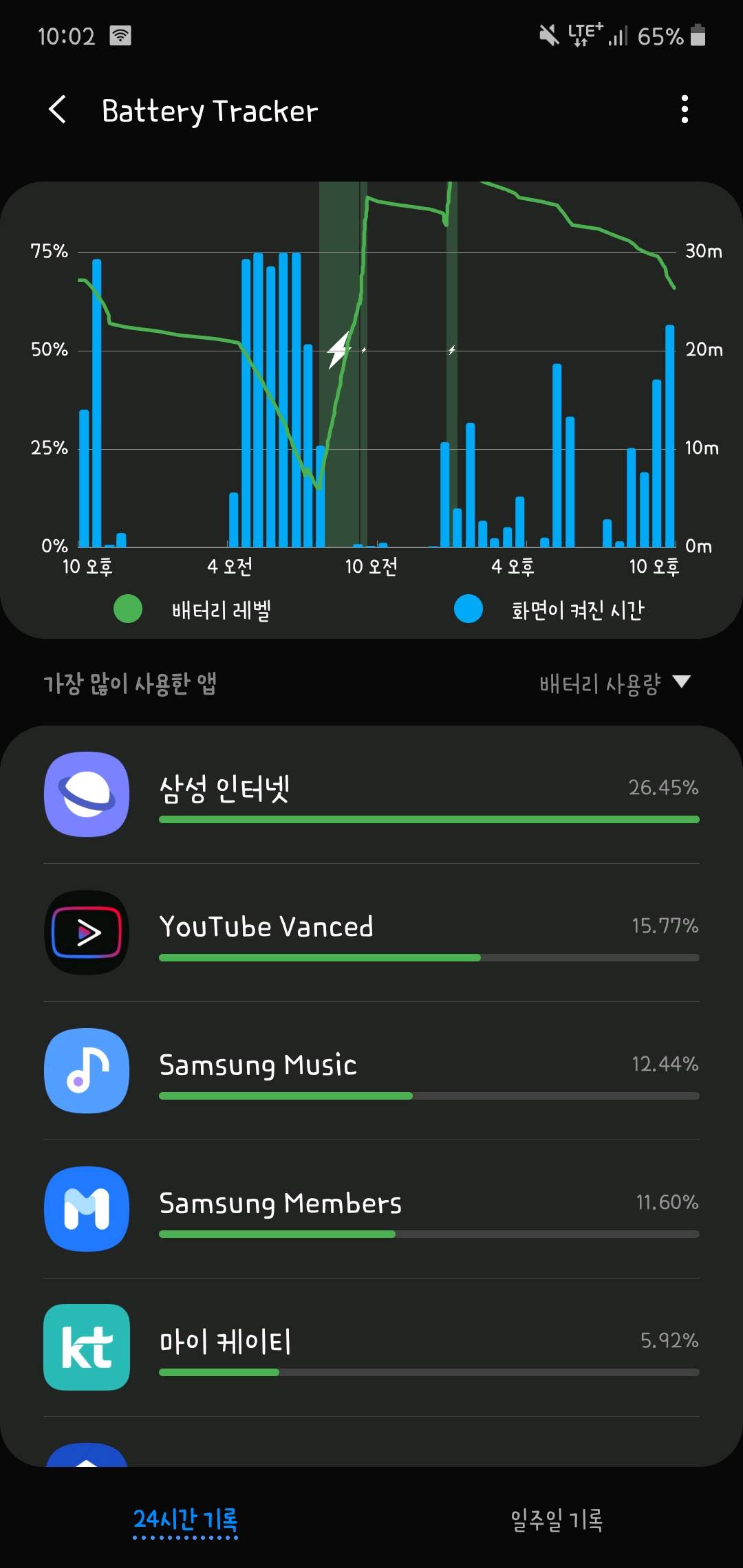The height and width of the screenshot is (1568, 743).
Task: Open the three-dot overflow menu
Action: click(x=684, y=110)
